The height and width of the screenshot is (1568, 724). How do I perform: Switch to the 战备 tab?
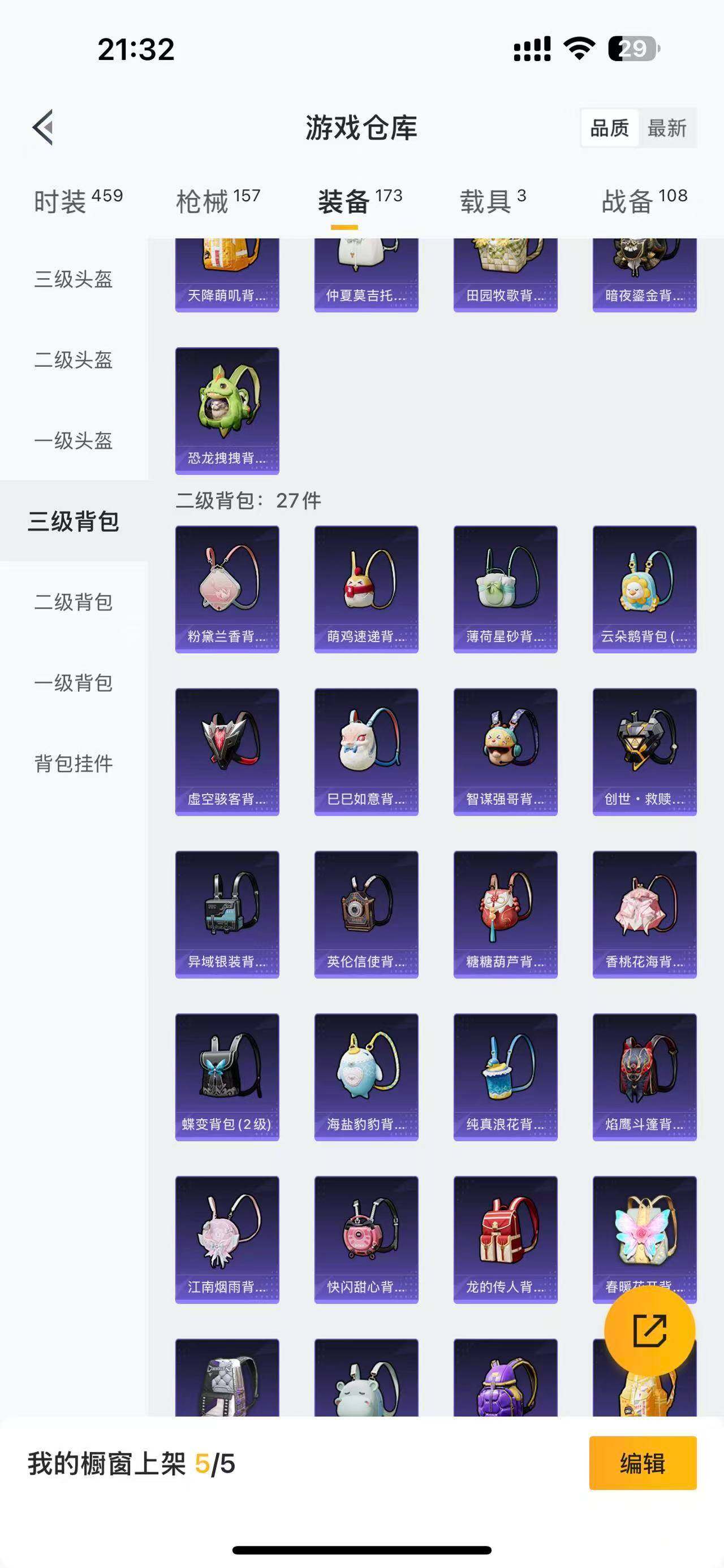[x=644, y=201]
